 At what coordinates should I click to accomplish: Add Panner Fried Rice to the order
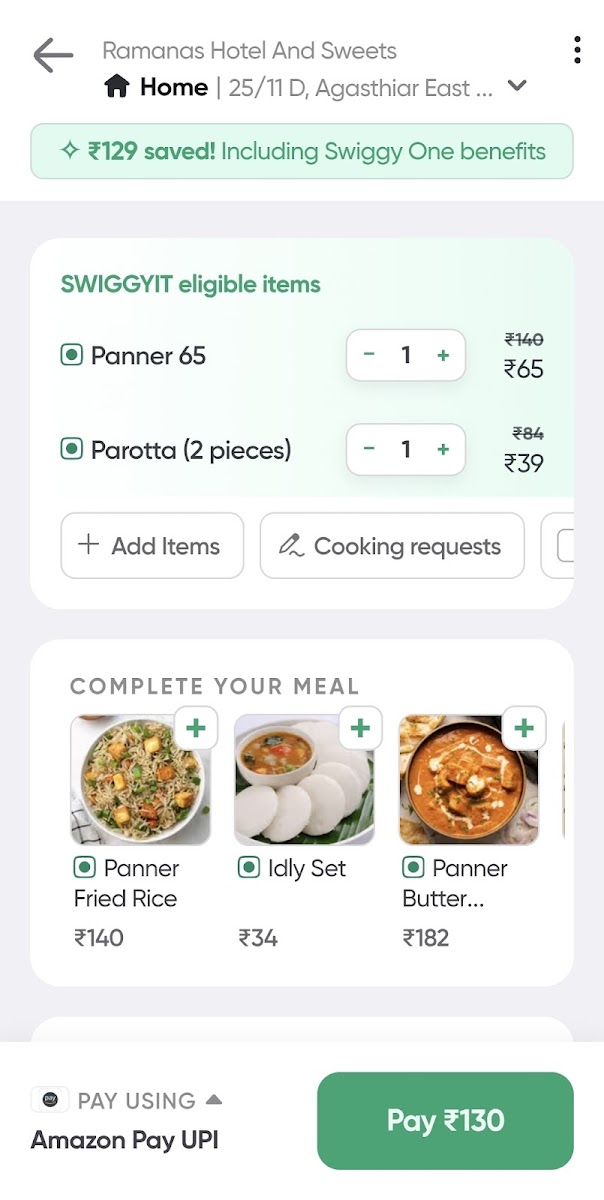(x=195, y=727)
